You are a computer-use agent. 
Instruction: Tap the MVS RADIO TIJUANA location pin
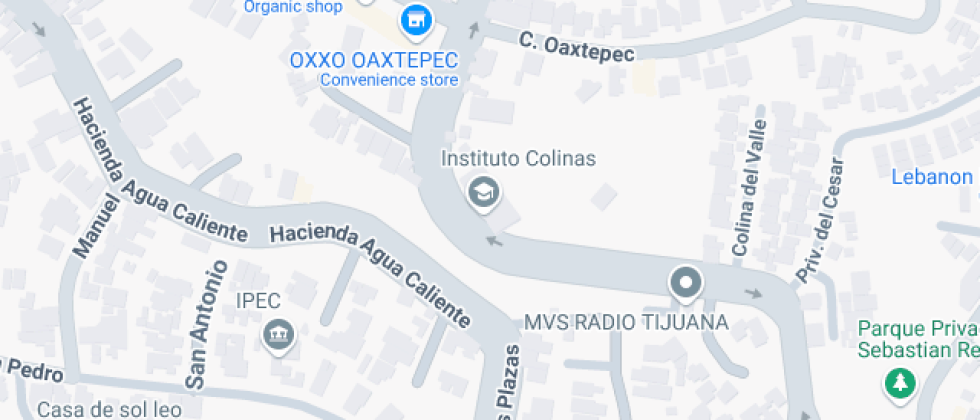coord(686,284)
